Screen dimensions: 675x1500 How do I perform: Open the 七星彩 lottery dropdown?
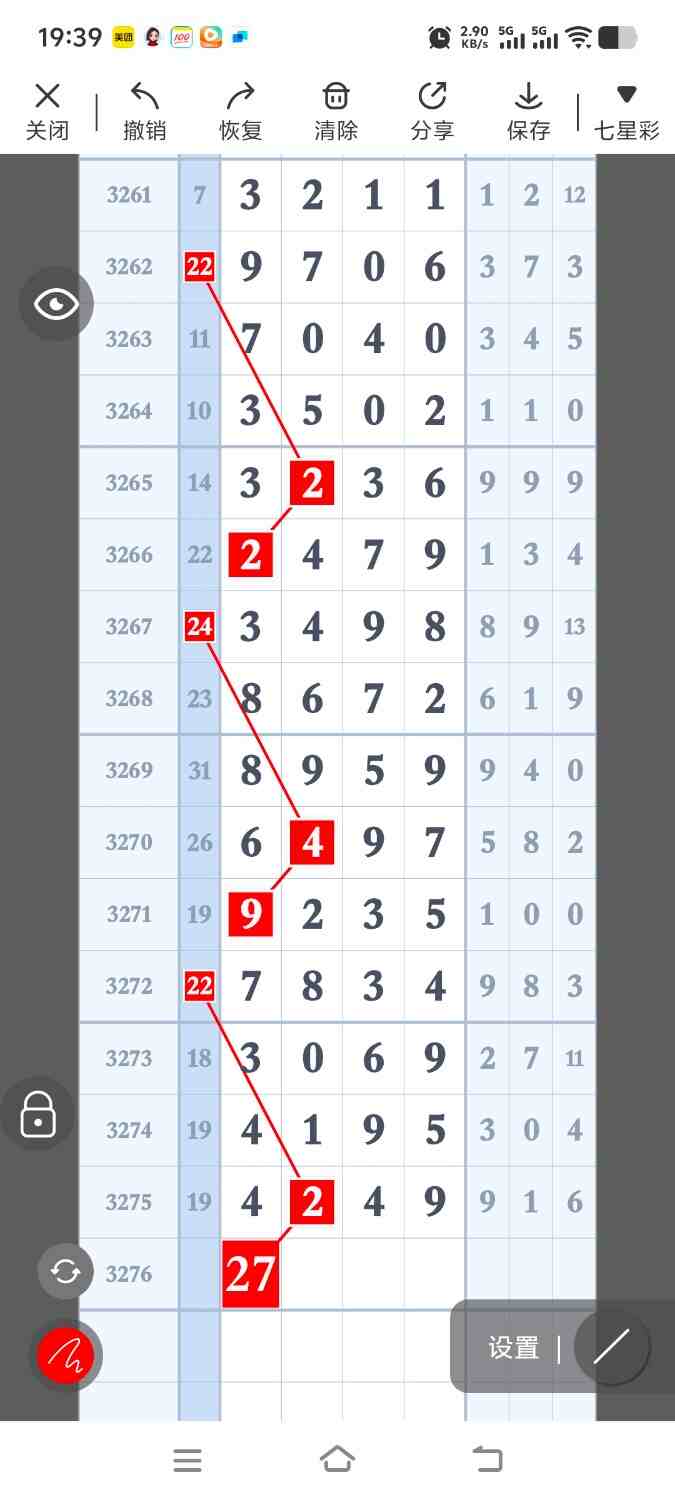point(626,112)
